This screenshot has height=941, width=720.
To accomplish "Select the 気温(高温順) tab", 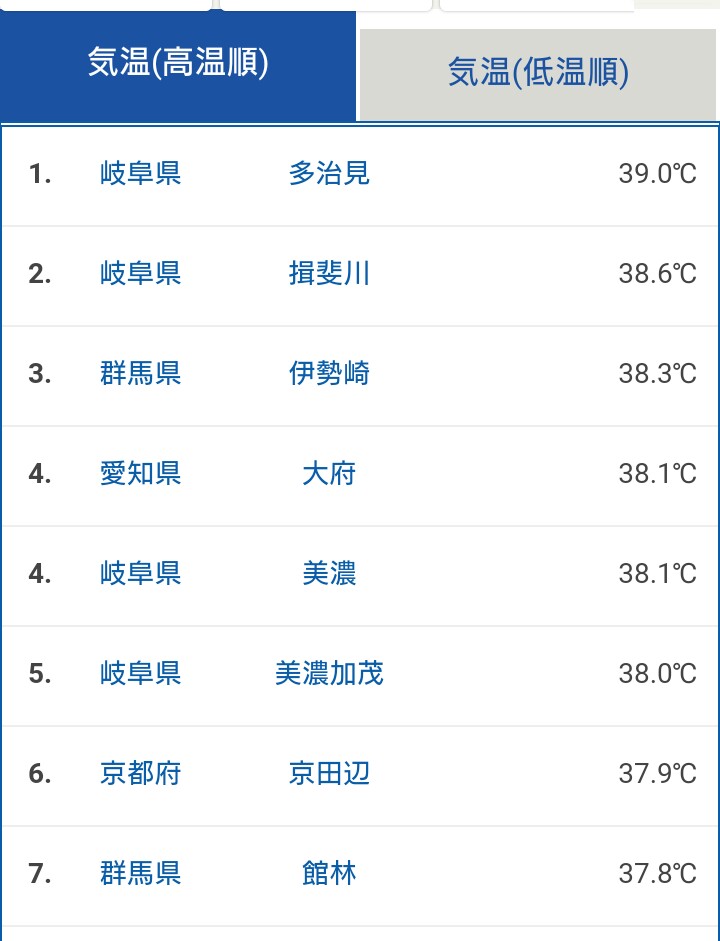I will 178,64.
